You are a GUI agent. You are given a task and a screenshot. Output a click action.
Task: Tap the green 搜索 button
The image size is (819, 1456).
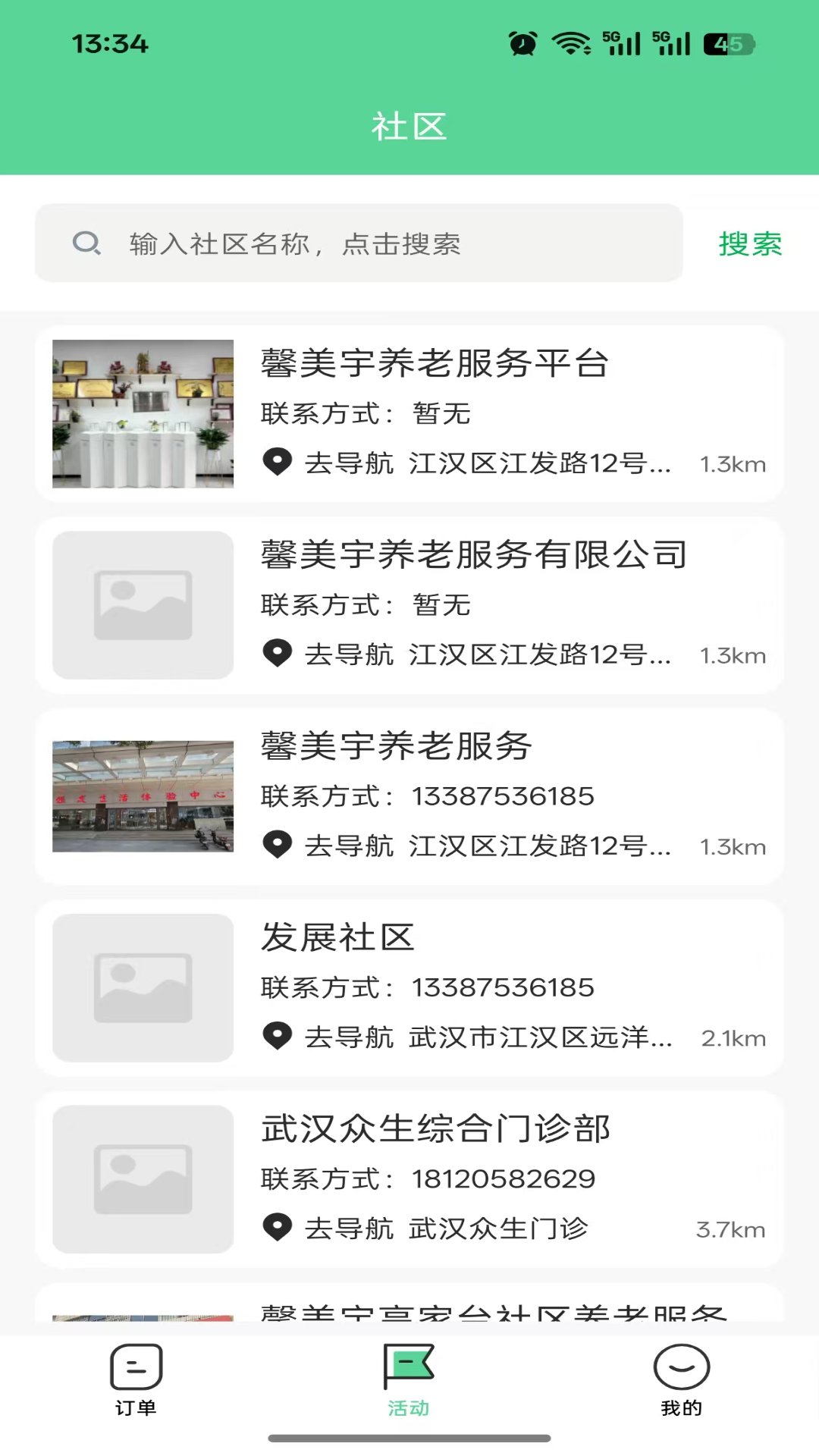750,243
